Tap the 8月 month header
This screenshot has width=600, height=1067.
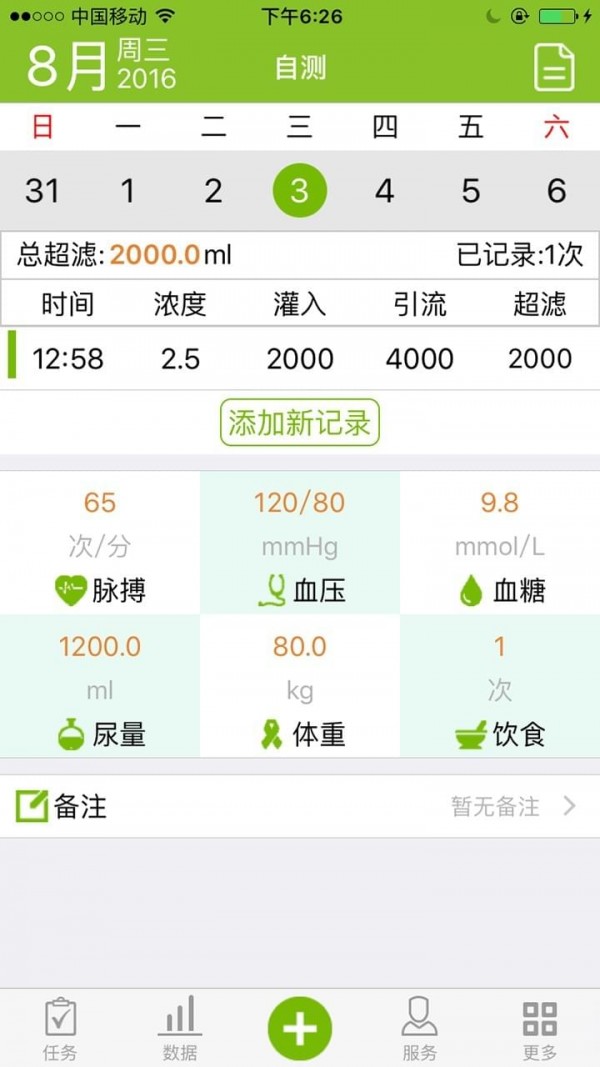[x=68, y=67]
